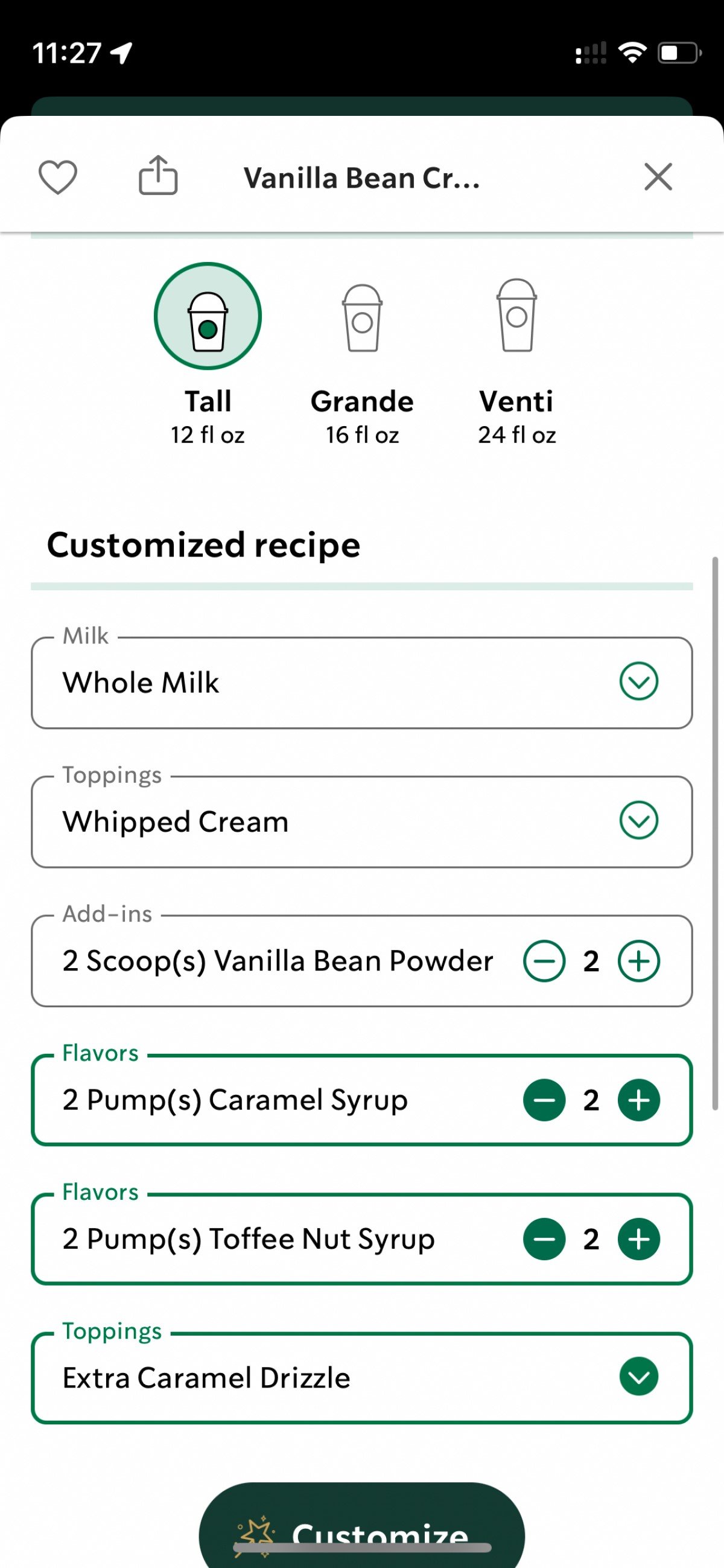Close the drink customization sheet

point(658,177)
